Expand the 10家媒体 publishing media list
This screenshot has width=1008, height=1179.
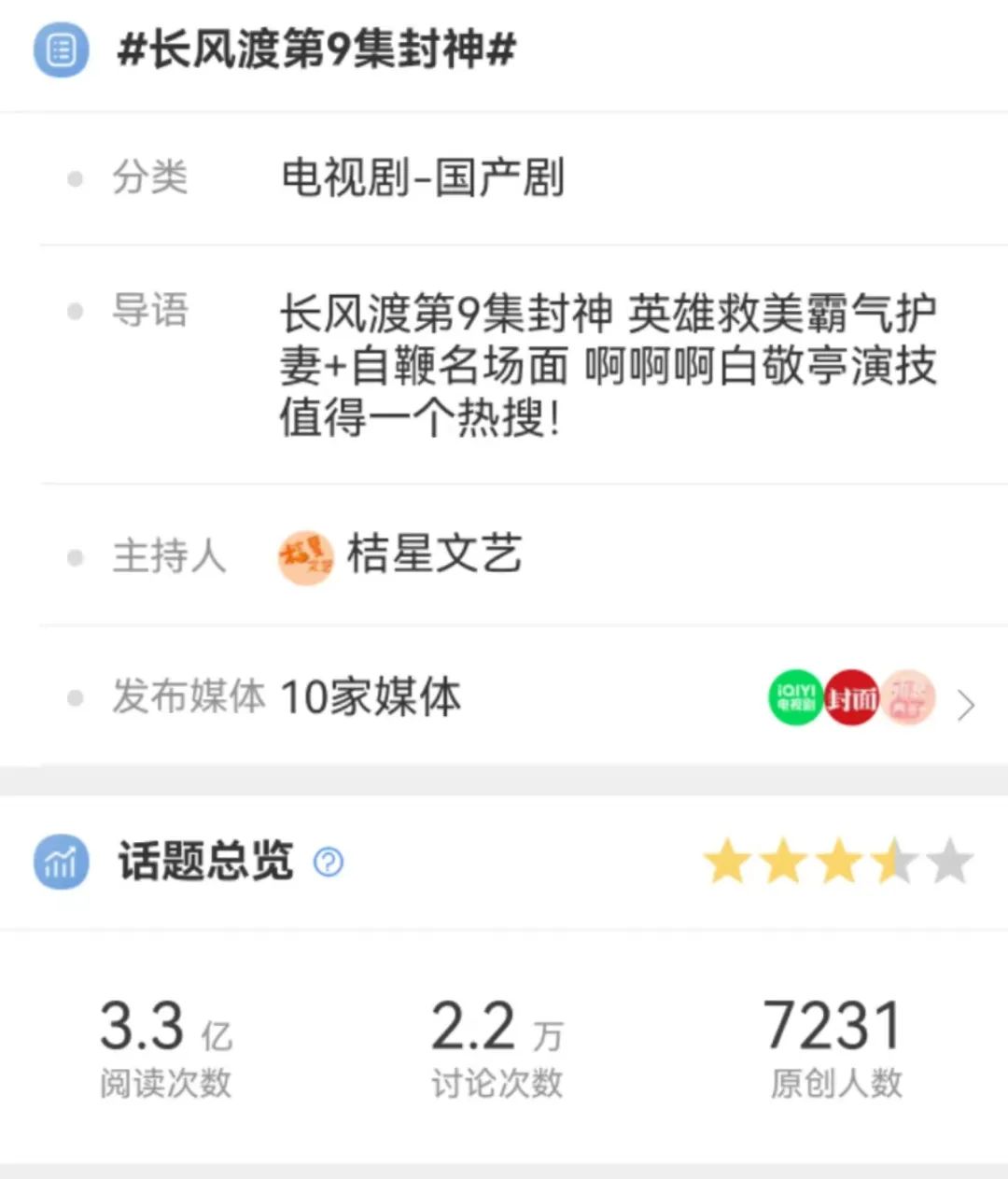[x=966, y=706]
